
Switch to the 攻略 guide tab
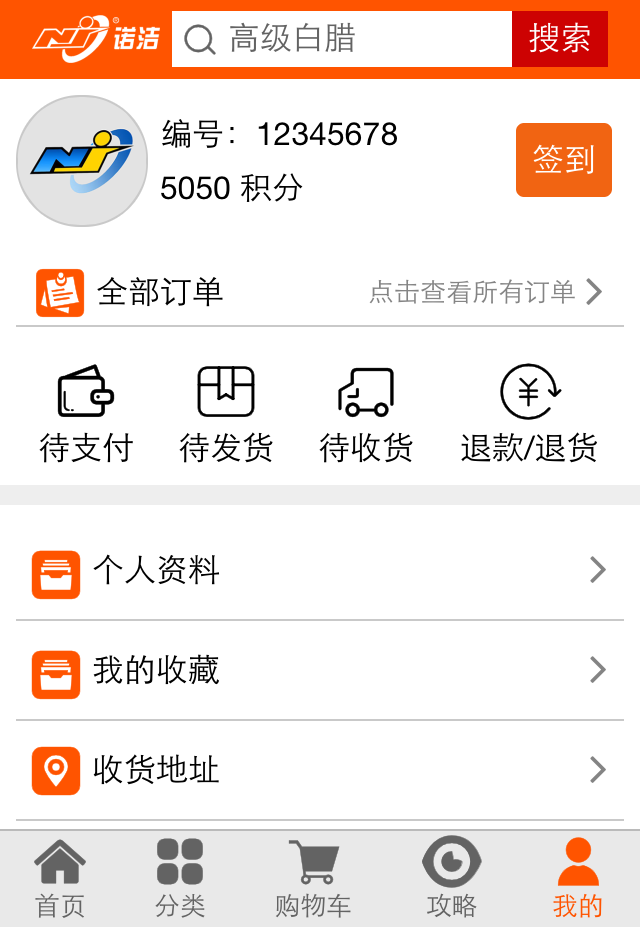451,879
